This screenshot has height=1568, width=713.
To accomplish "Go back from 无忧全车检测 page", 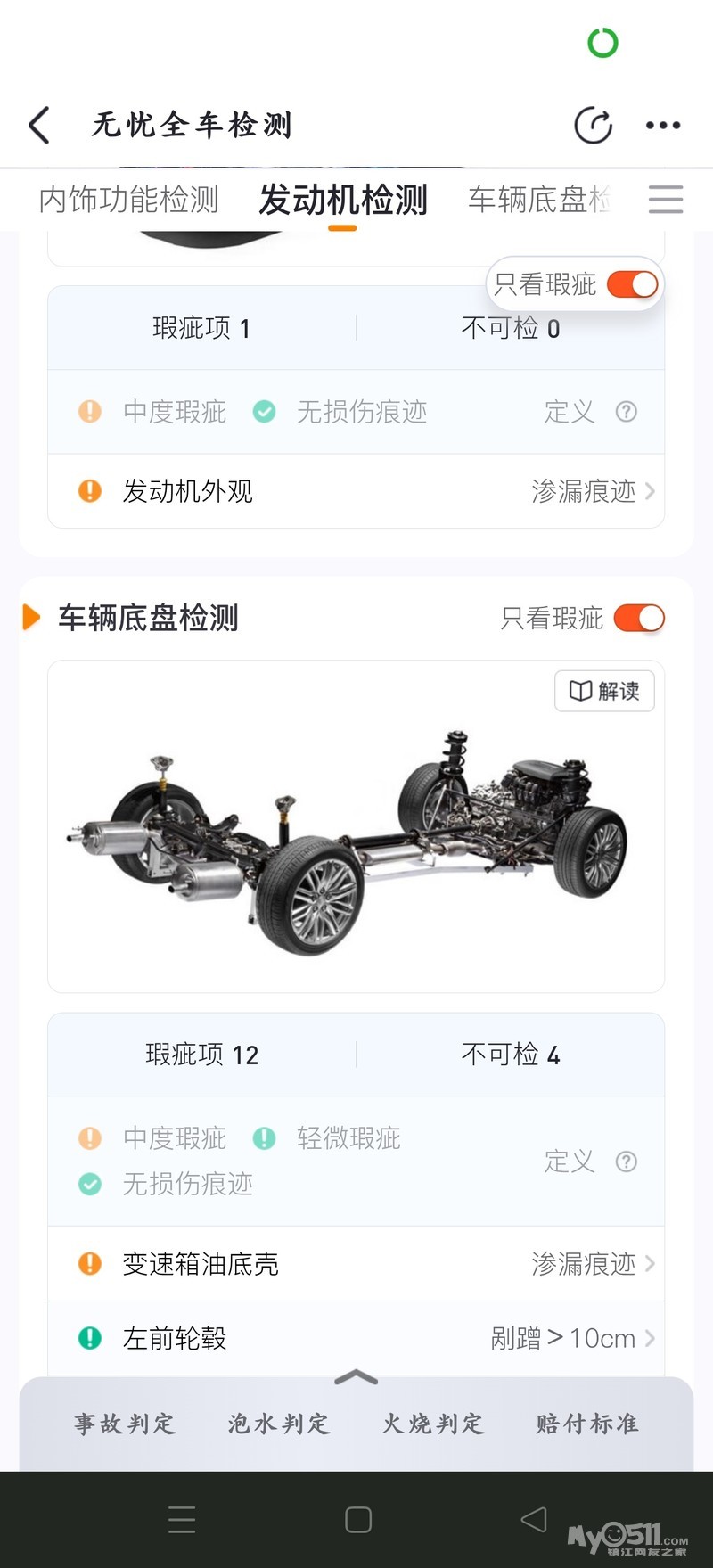I will [x=39, y=126].
